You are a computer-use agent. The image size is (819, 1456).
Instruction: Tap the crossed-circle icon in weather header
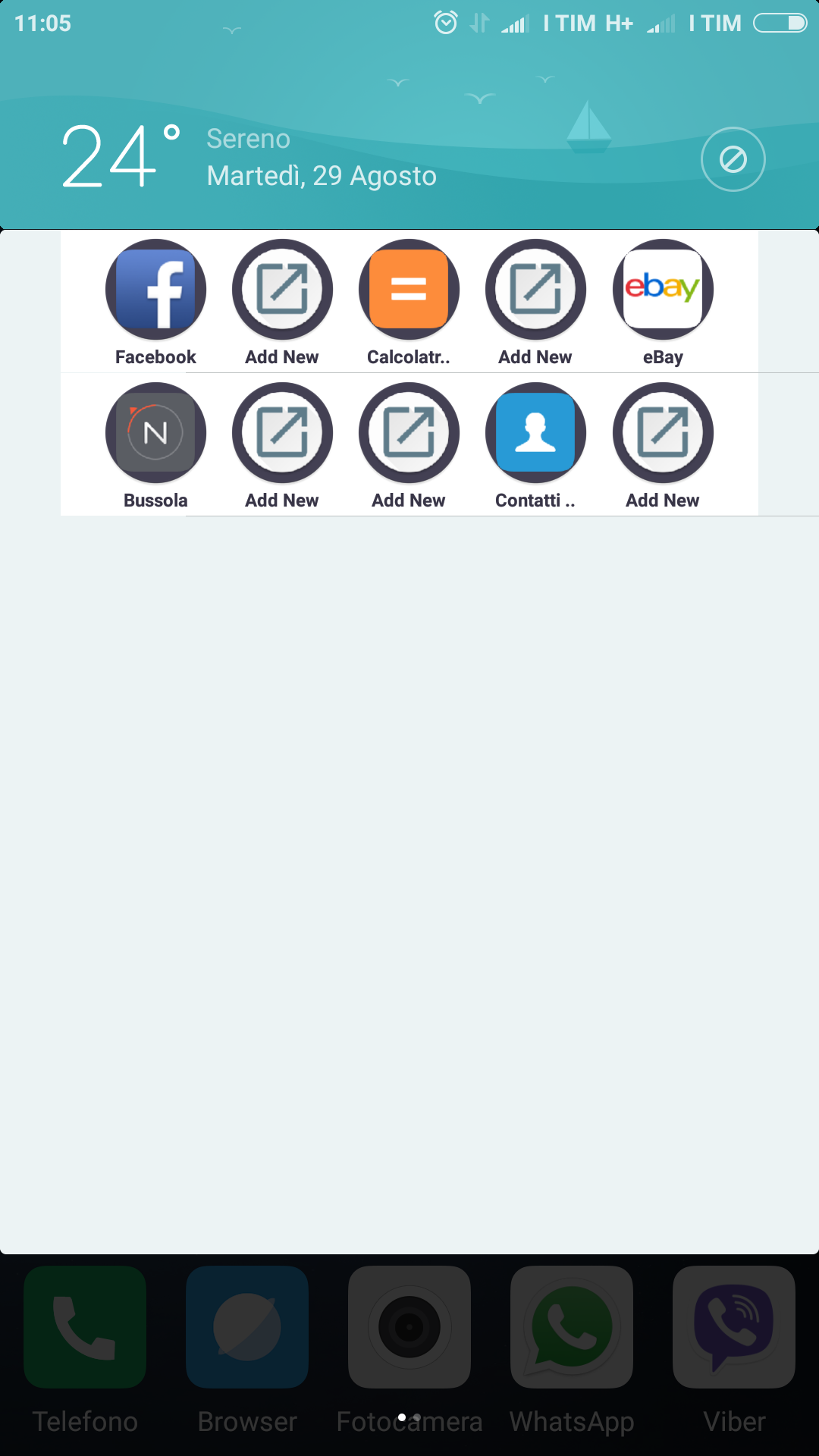pos(733,159)
